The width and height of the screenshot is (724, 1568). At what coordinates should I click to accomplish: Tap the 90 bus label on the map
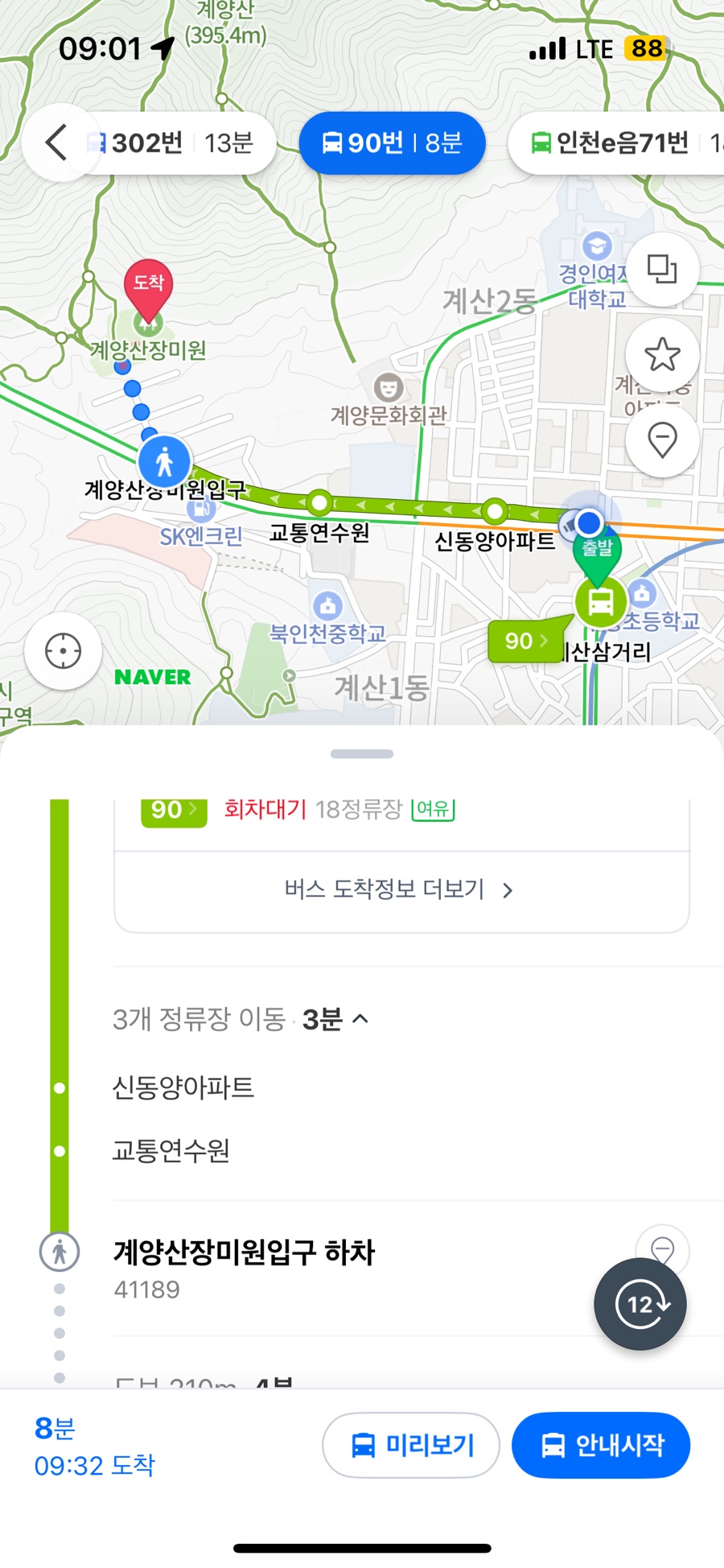pyautogui.click(x=526, y=642)
